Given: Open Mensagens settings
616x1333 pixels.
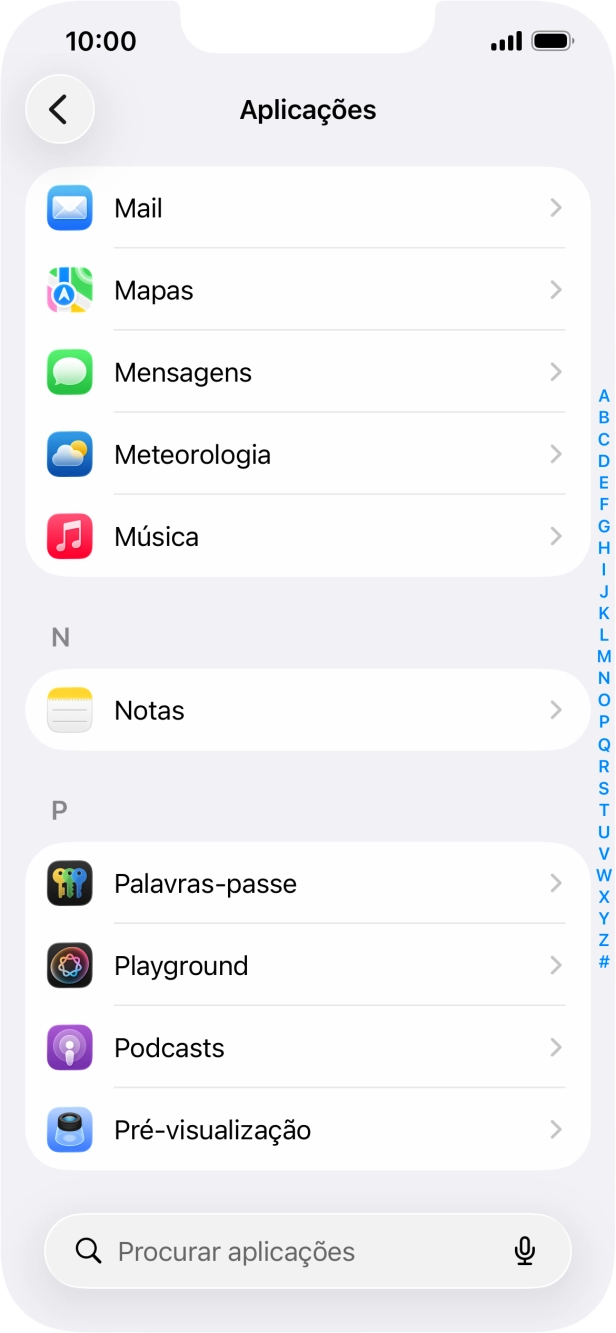Looking at the screenshot, I should [x=307, y=372].
